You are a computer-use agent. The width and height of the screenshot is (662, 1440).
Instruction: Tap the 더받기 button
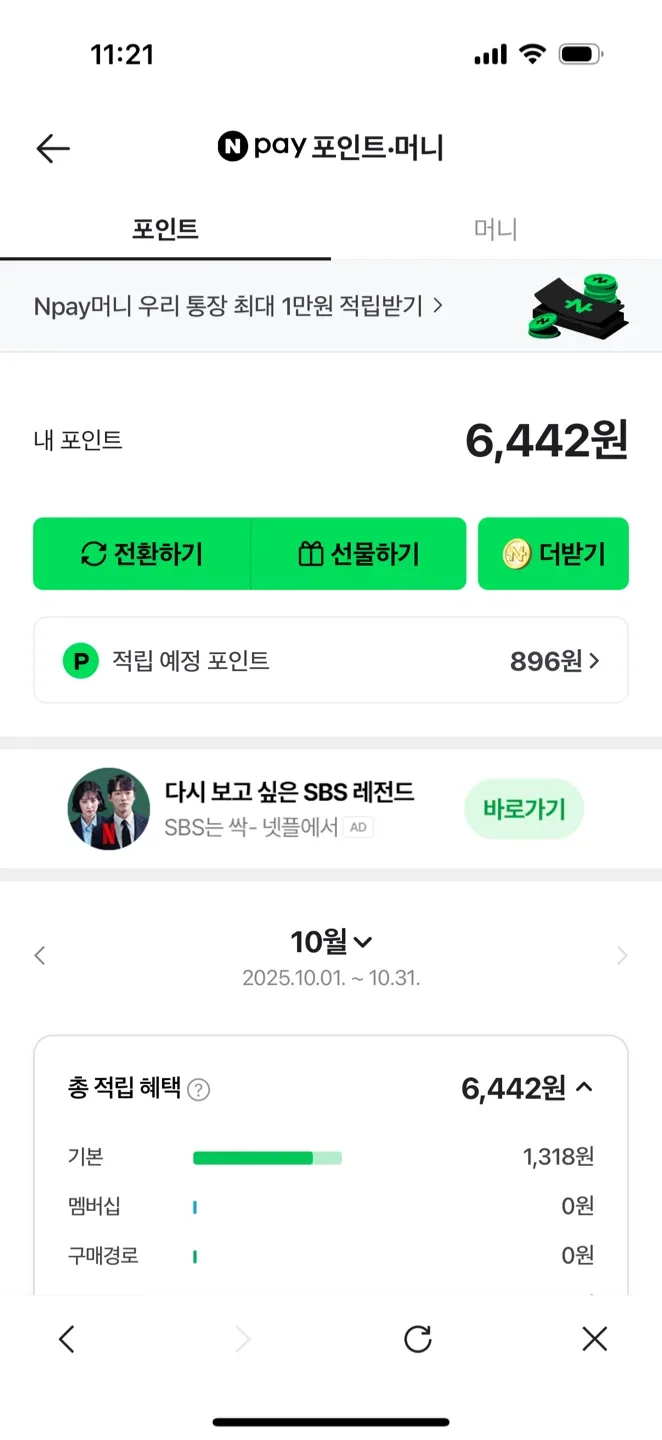click(x=553, y=554)
